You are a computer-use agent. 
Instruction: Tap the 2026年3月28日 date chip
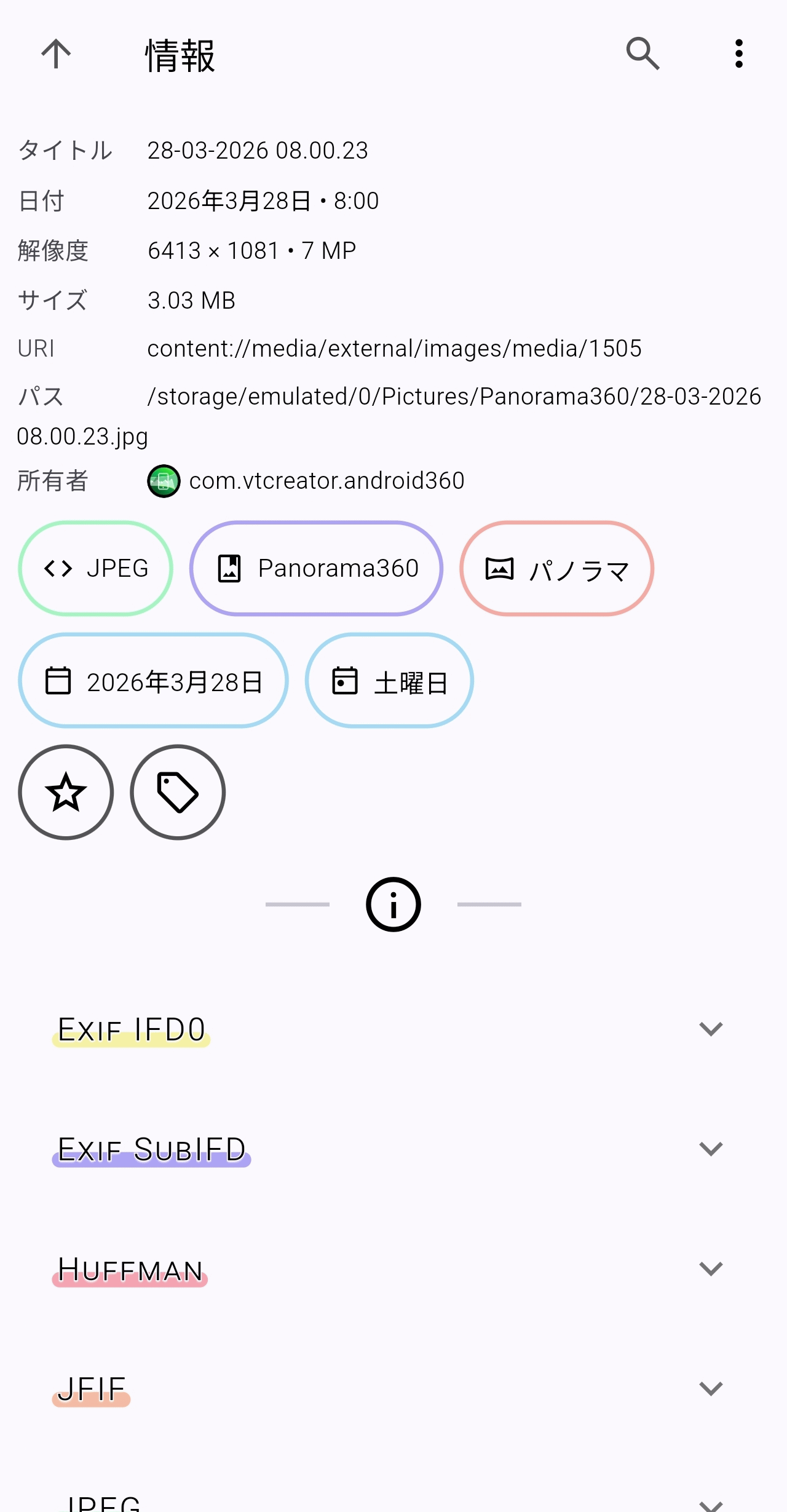tap(153, 681)
